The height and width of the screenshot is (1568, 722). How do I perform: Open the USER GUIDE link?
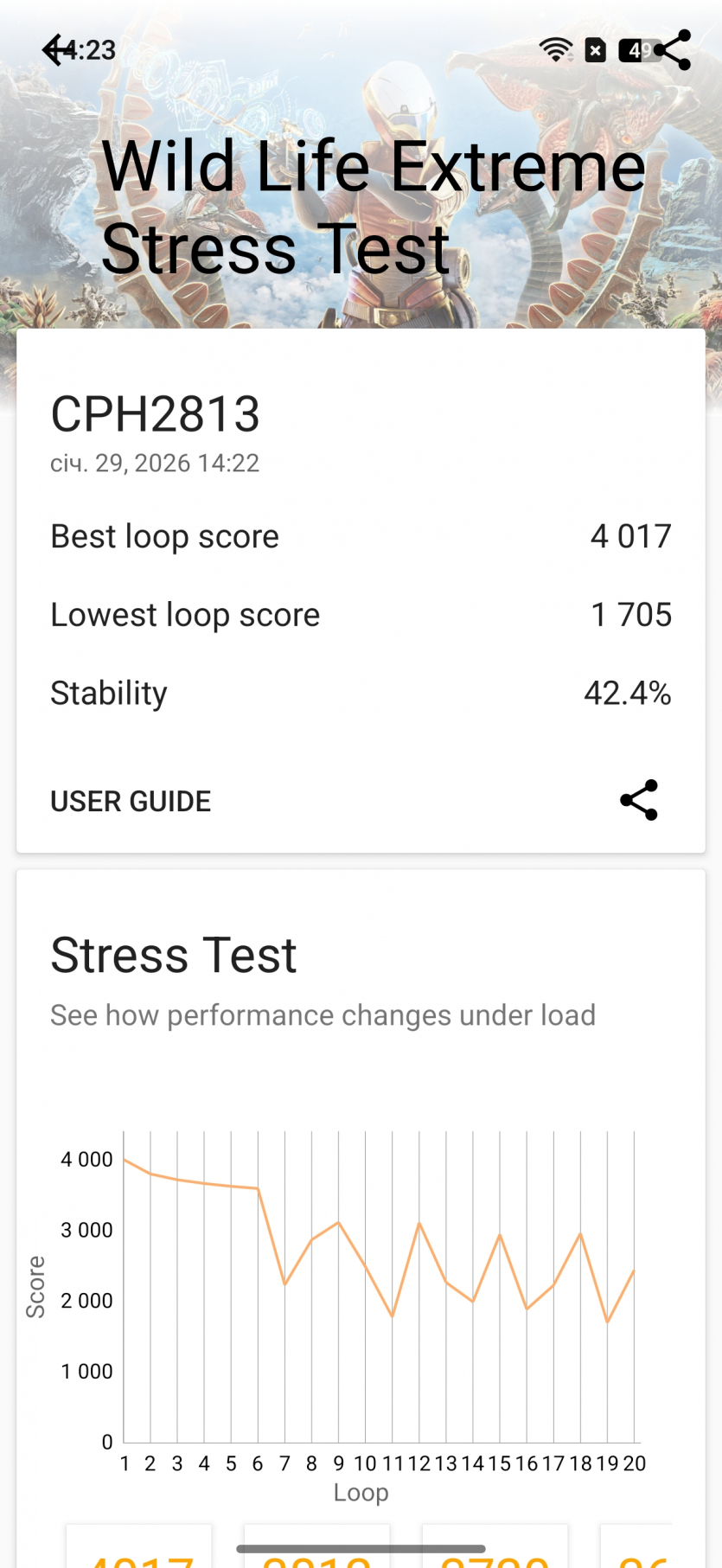click(131, 801)
